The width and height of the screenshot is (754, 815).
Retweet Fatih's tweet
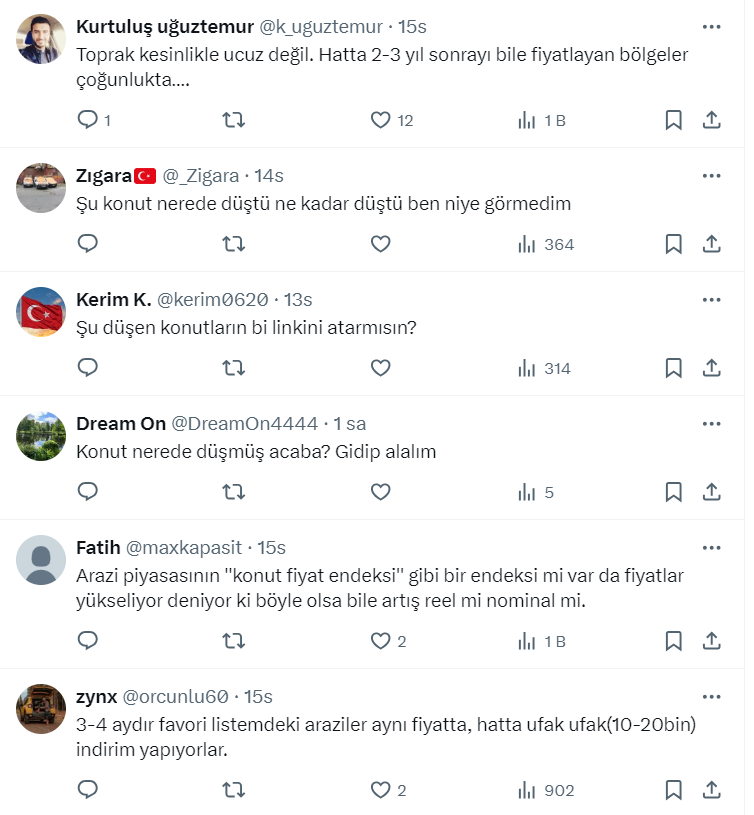coord(233,641)
